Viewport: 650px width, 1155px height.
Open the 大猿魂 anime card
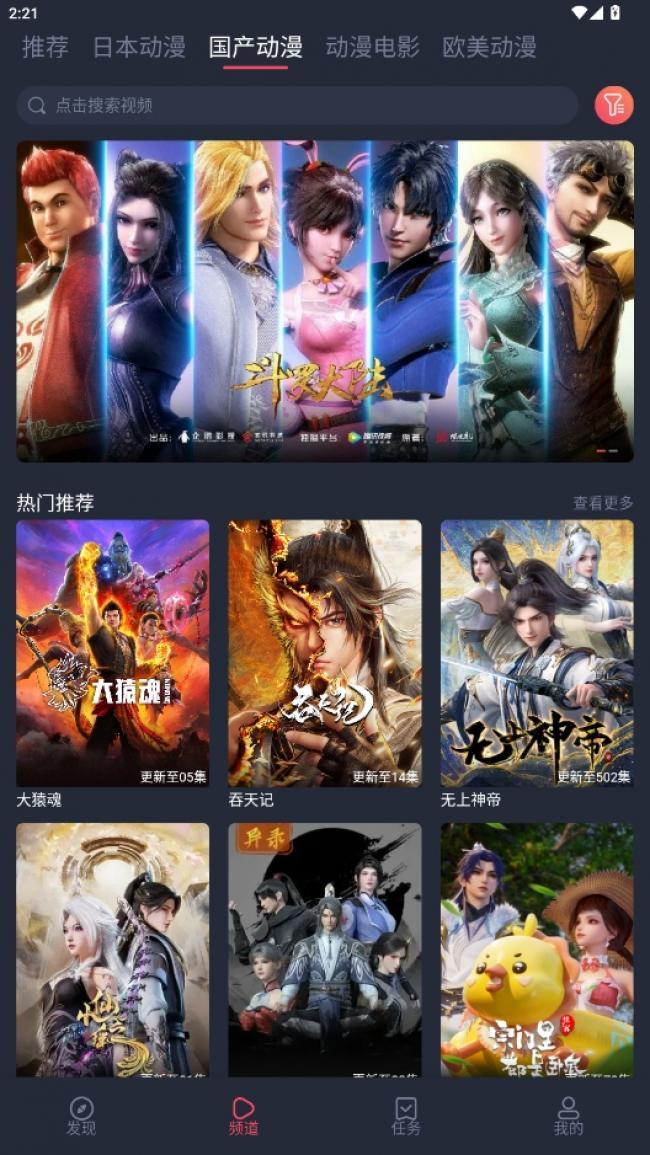(x=112, y=653)
